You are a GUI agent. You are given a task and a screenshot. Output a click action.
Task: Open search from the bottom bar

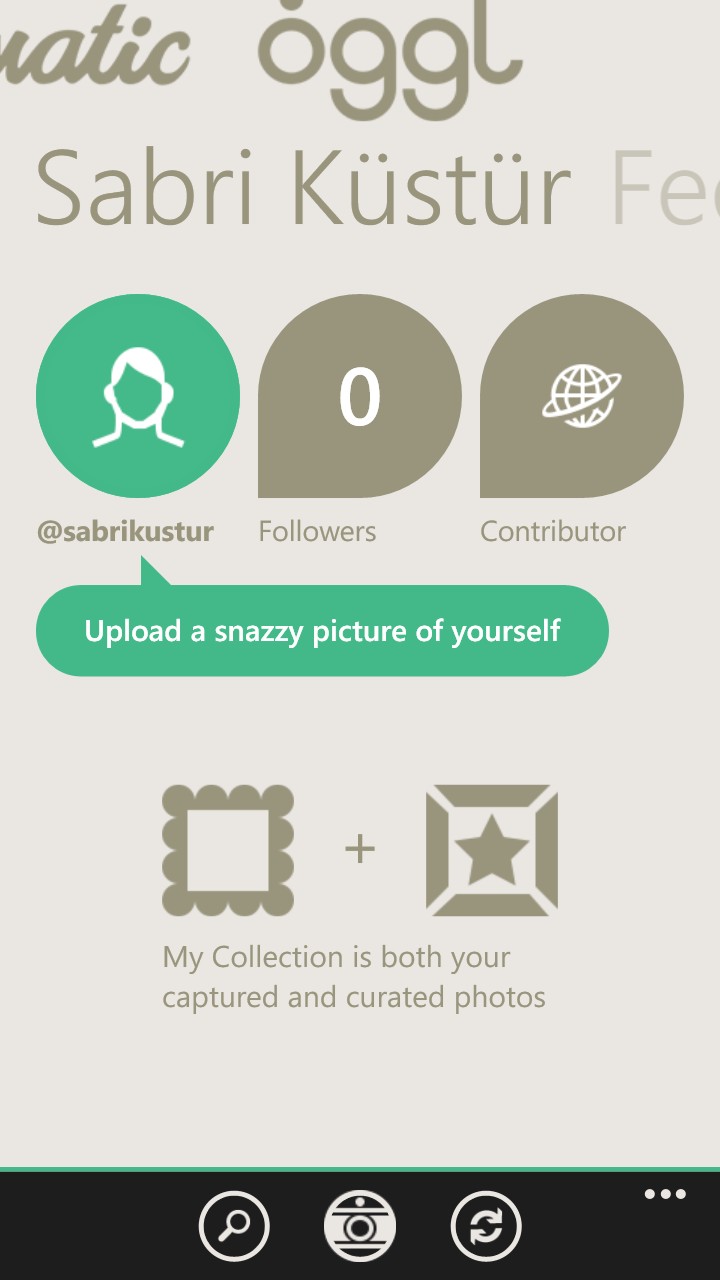(x=234, y=1225)
